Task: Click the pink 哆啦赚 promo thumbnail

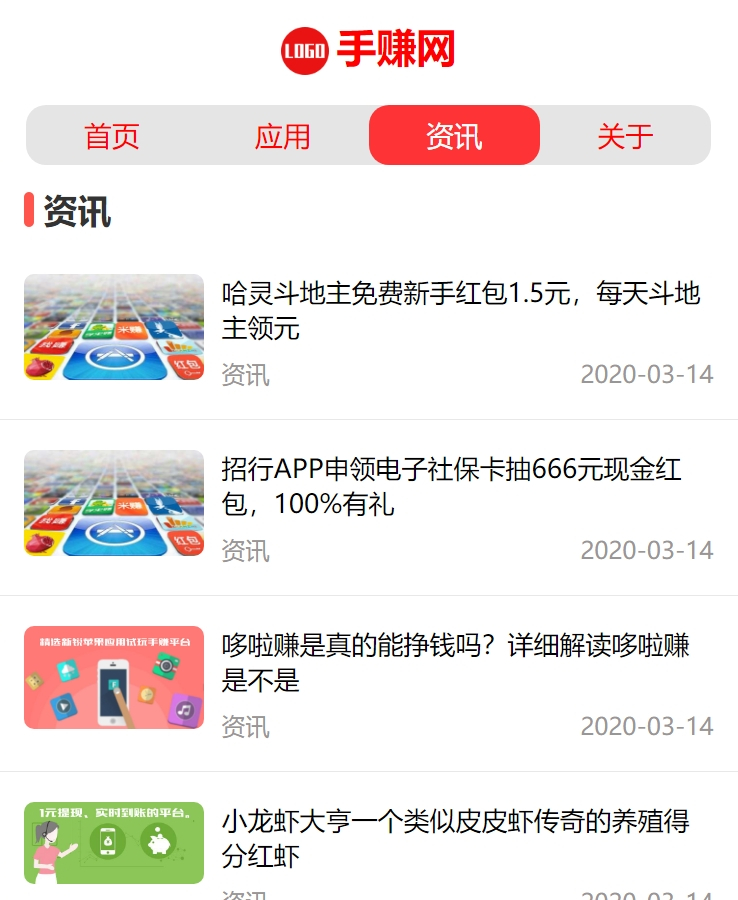Action: [x=113, y=677]
